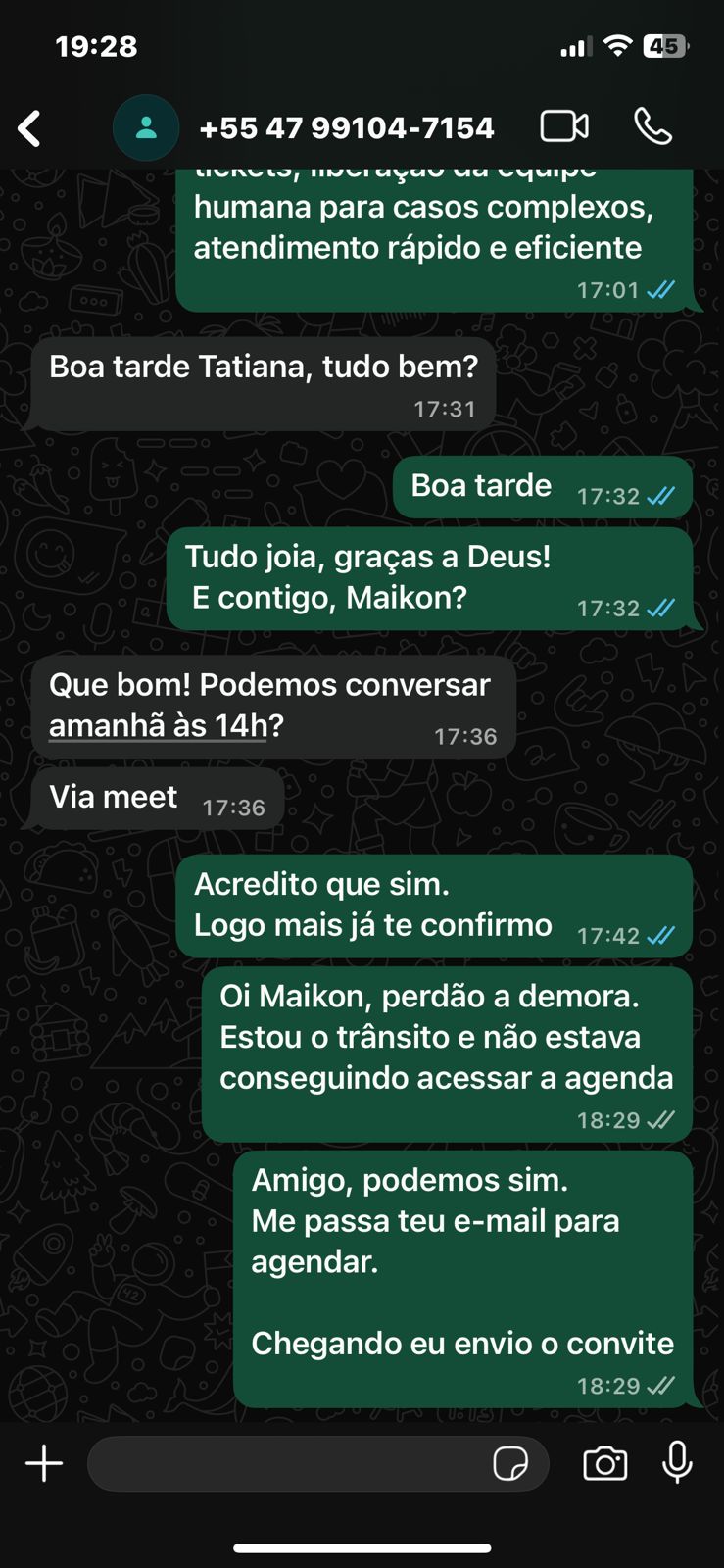Record a voice message

pyautogui.click(x=677, y=1463)
